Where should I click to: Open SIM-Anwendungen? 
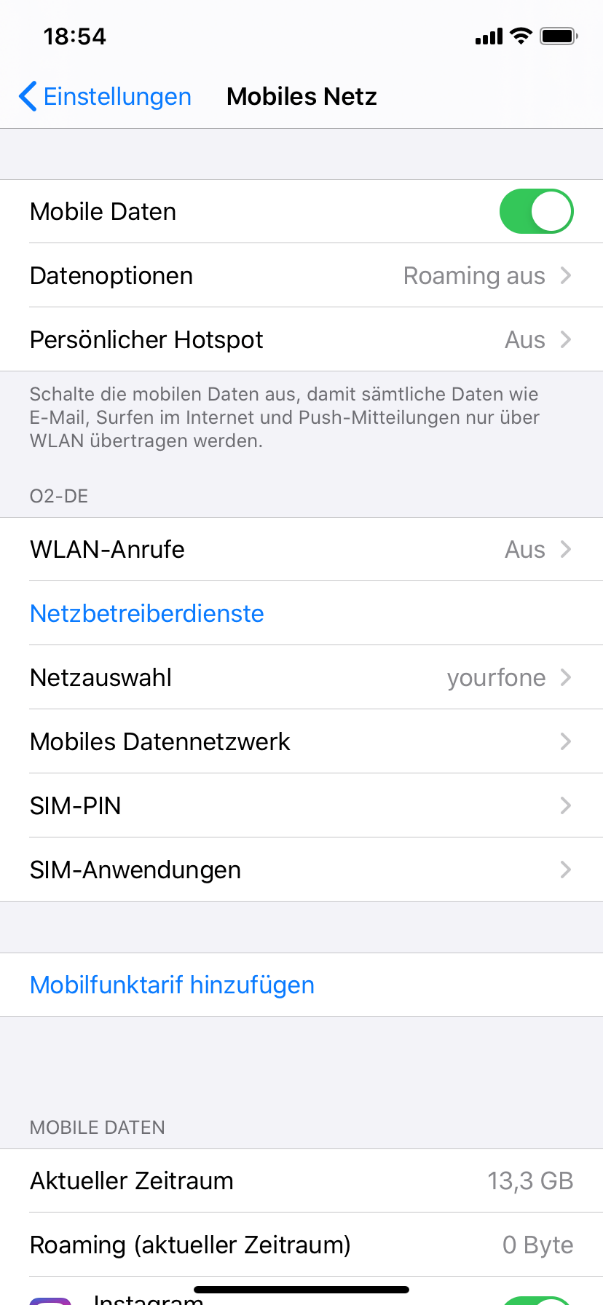pos(301,870)
